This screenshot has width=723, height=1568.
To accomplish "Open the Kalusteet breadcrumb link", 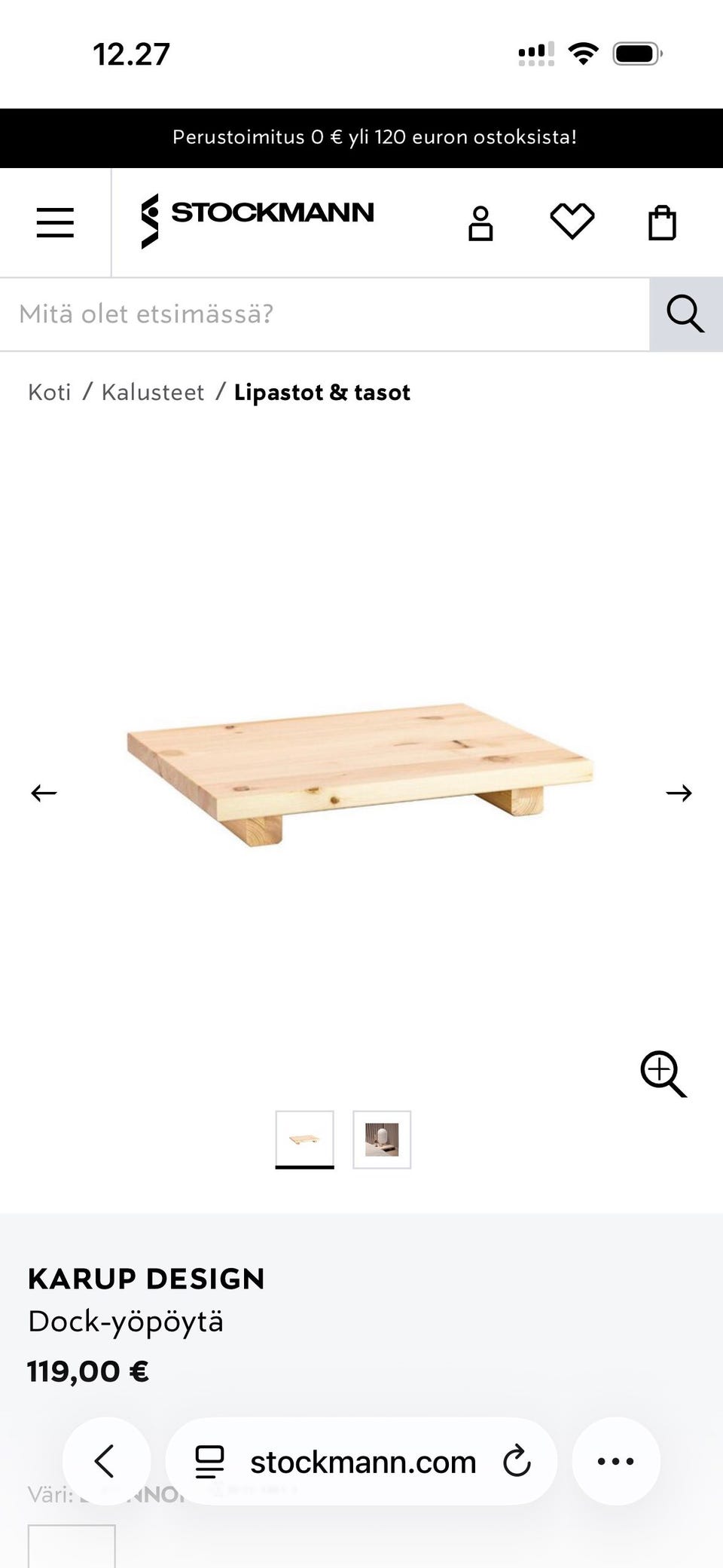I will [x=153, y=393].
